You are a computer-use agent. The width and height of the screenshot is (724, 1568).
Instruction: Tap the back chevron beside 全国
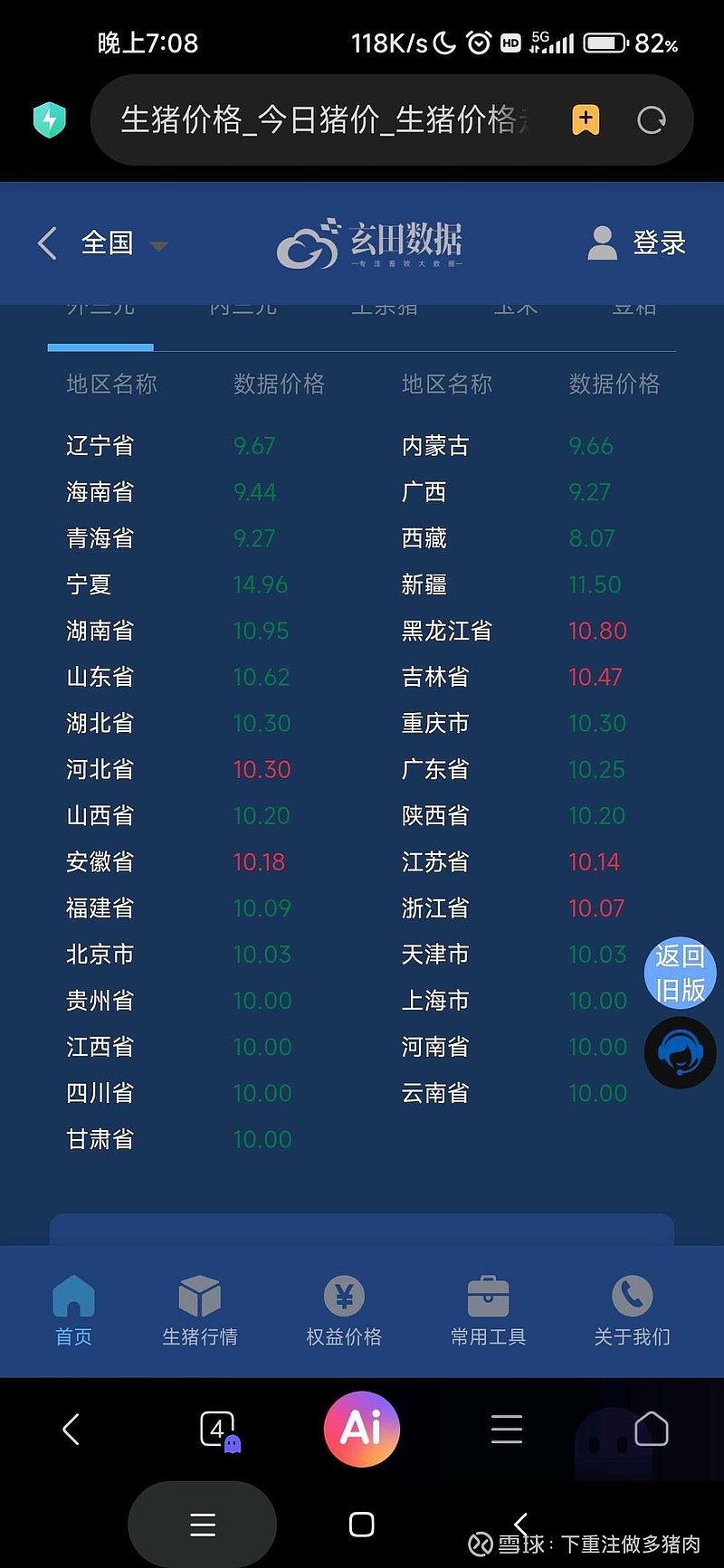[x=46, y=243]
